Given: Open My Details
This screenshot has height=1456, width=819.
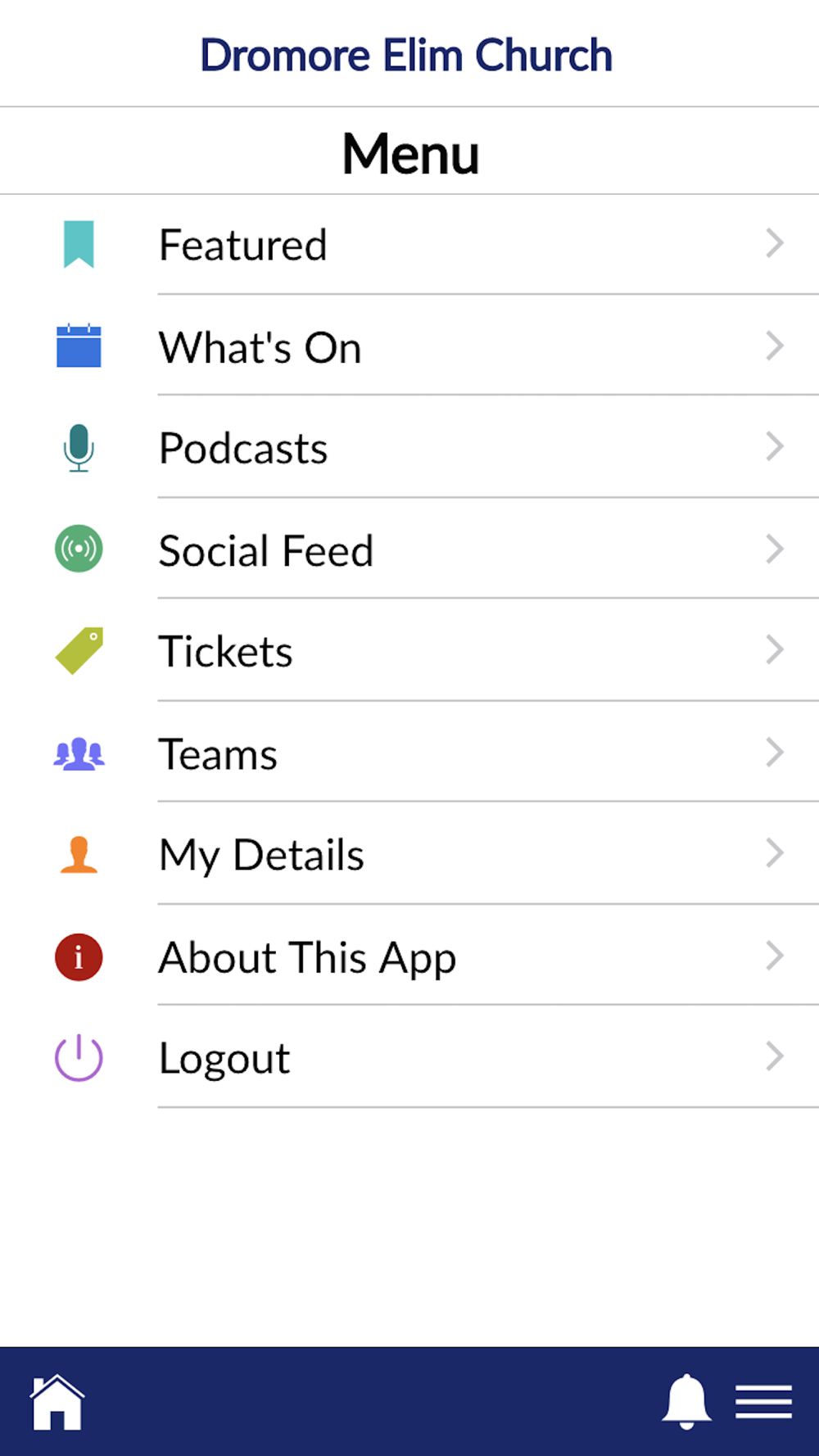Looking at the screenshot, I should [409, 853].
